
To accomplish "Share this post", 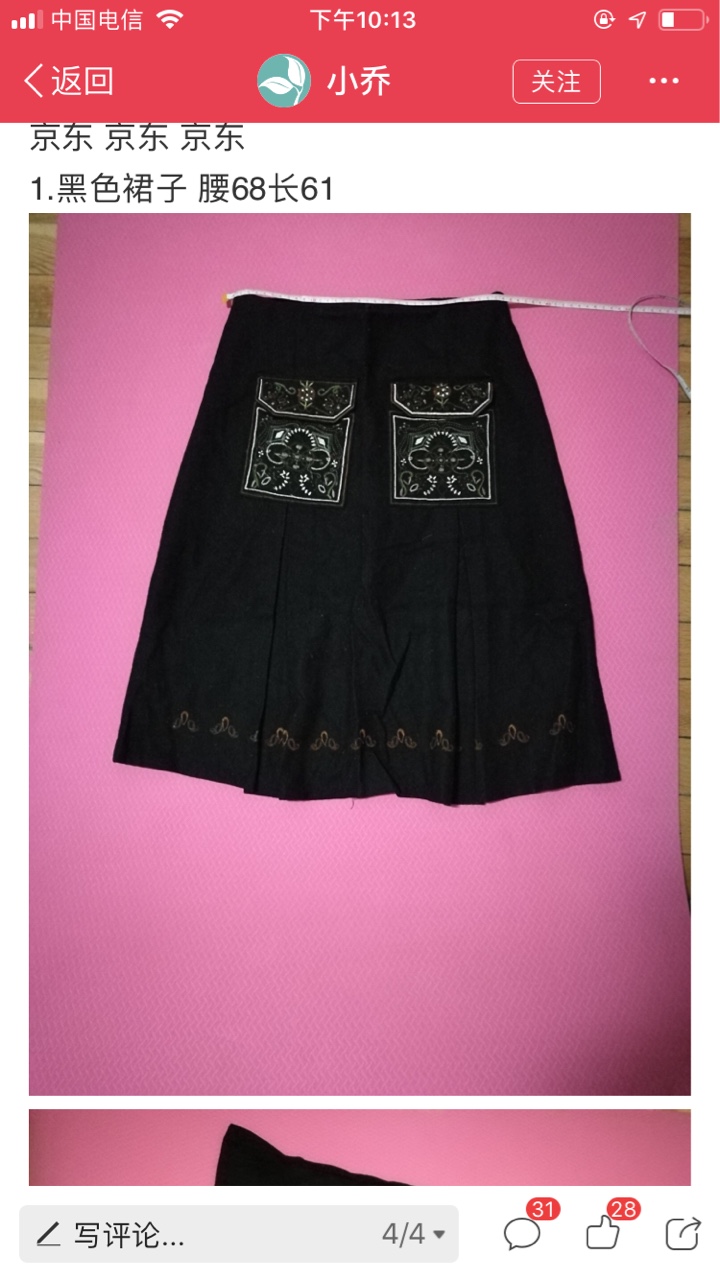I will 683,1233.
